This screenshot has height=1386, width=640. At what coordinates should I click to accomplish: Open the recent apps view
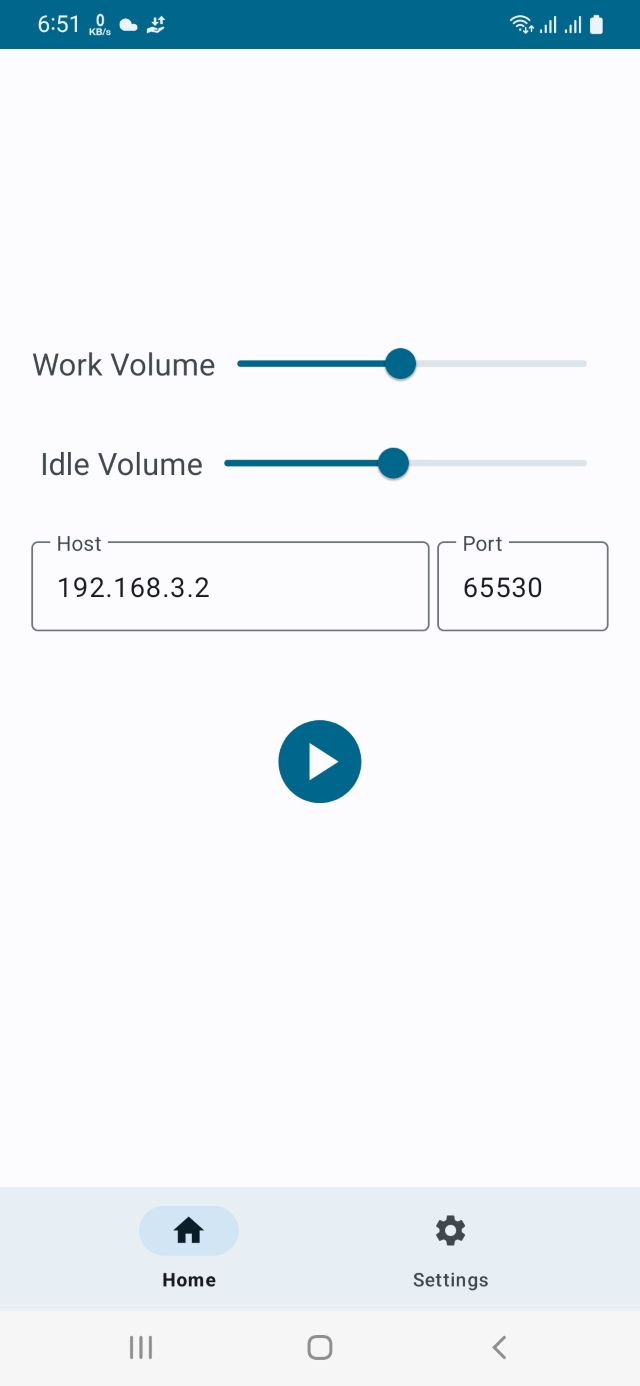click(x=141, y=1348)
